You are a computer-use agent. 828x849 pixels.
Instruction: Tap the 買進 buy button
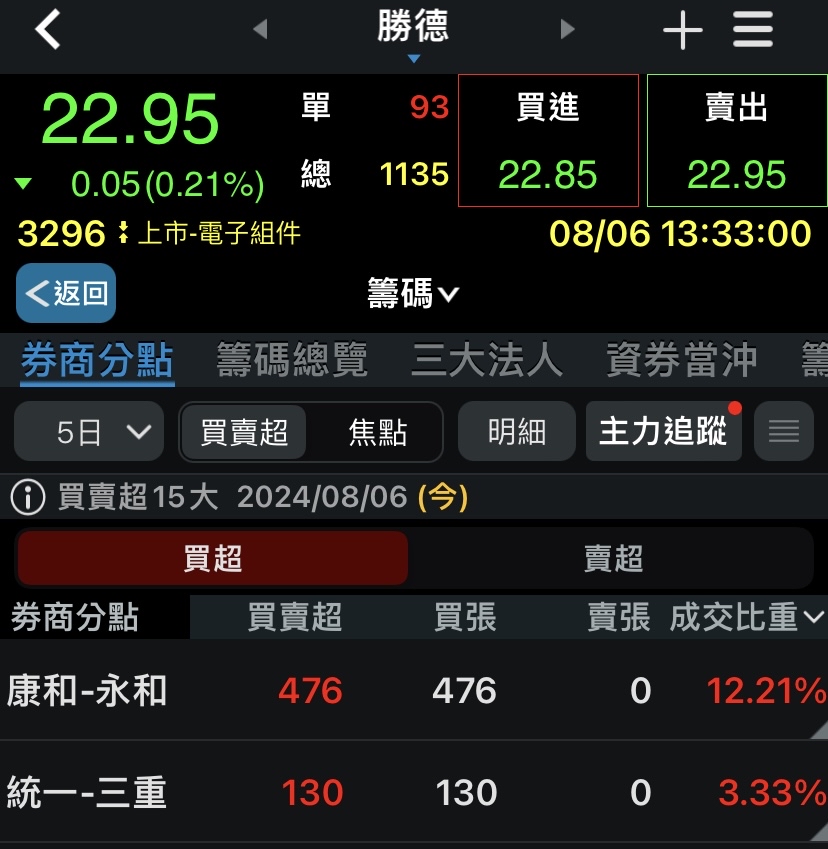pyautogui.click(x=548, y=140)
